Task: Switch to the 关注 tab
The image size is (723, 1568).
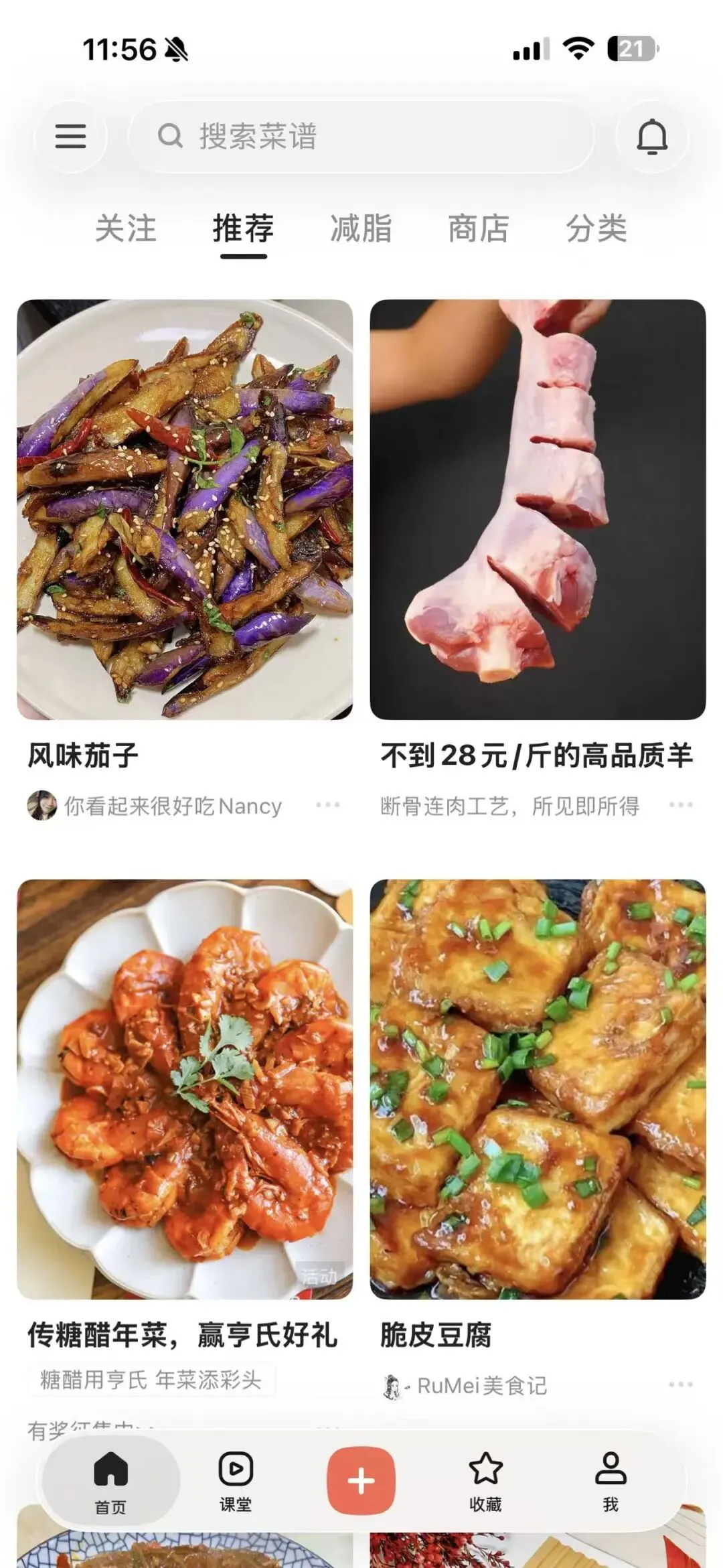Action: [x=125, y=228]
